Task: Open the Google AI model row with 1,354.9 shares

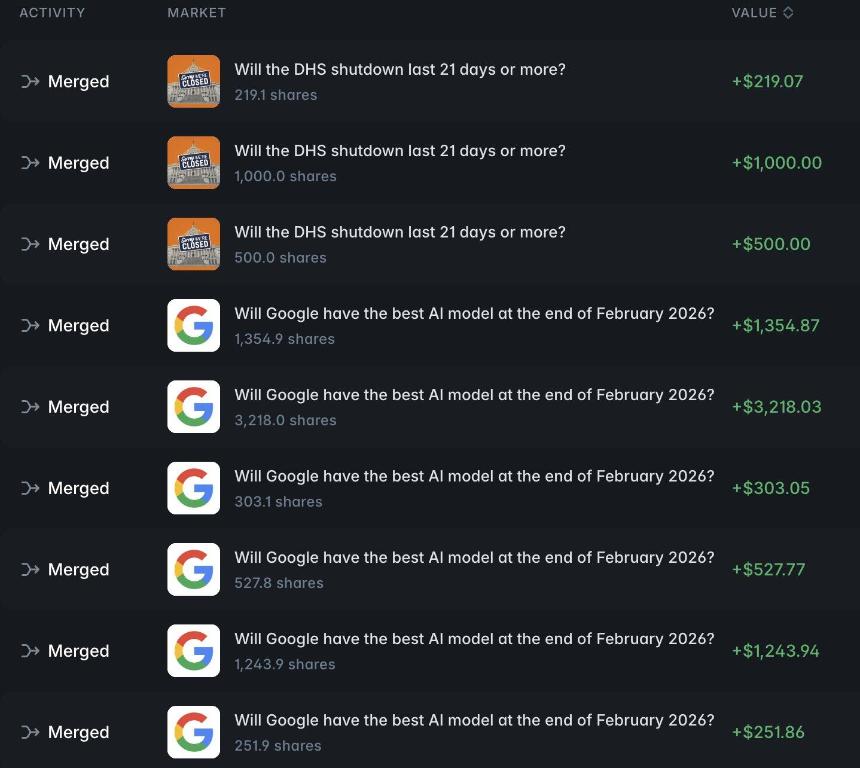Action: (474, 314)
